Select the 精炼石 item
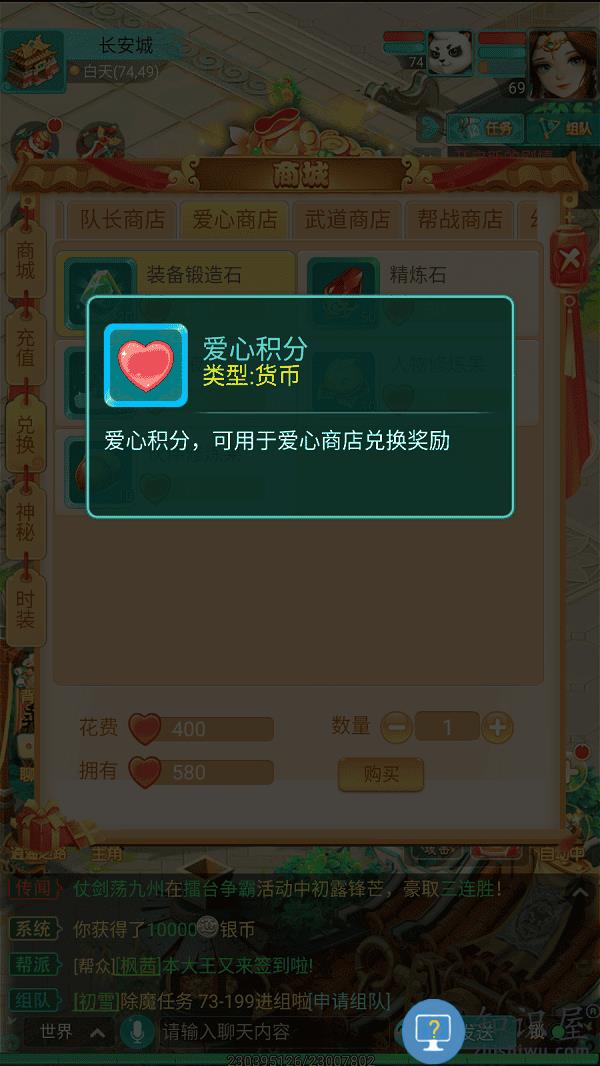This screenshot has height=1066, width=600. [420, 275]
